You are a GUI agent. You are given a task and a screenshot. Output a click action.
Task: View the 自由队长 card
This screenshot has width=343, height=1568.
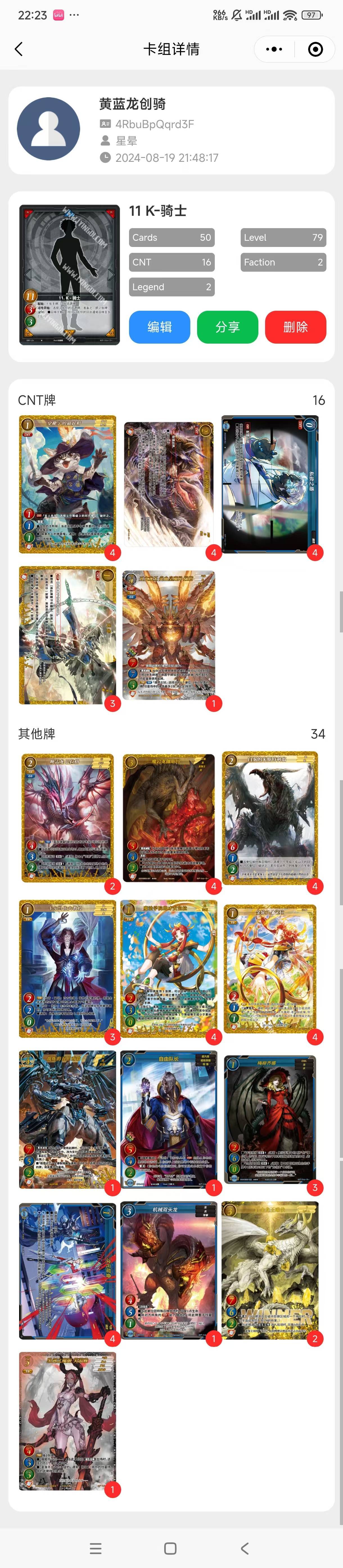[169, 1119]
